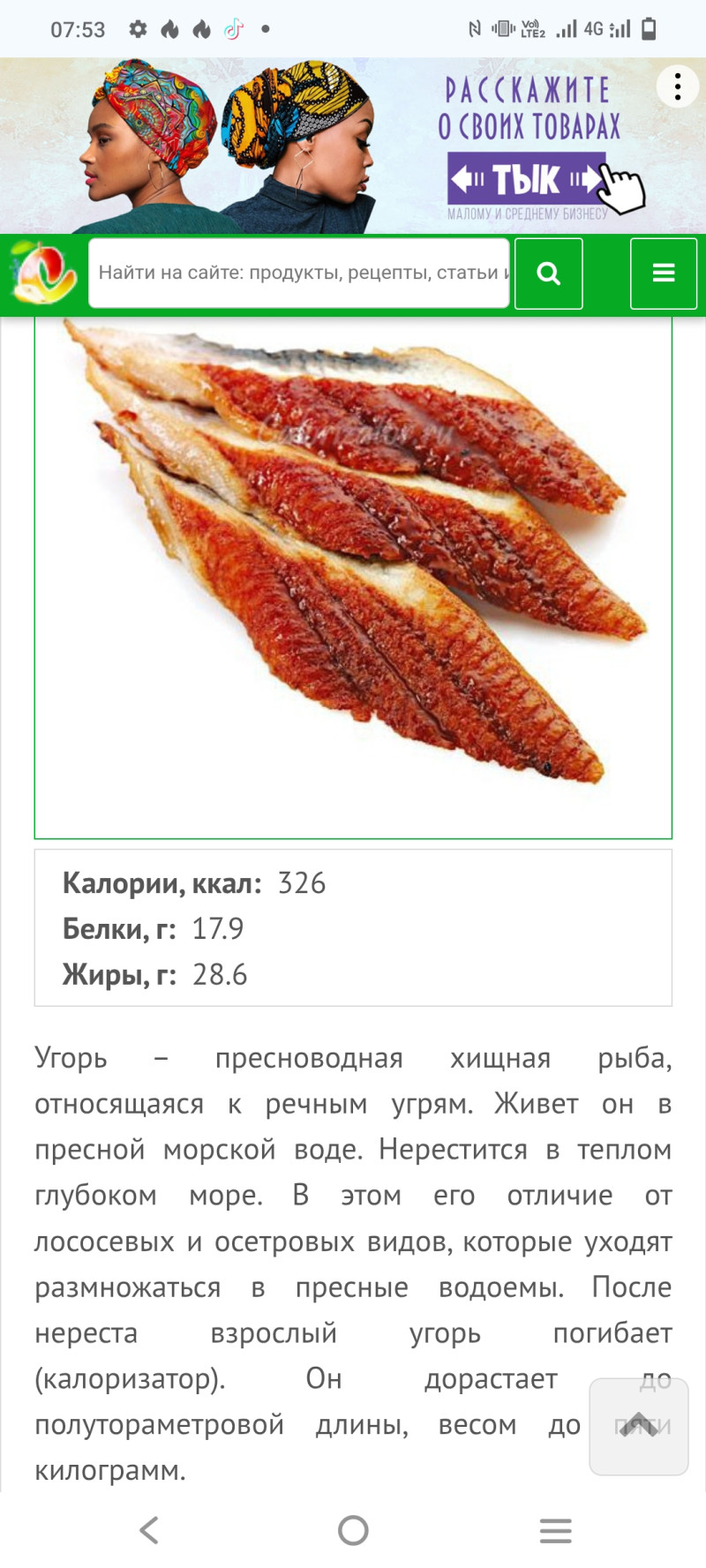Screen dimensions: 706x1568
Task: Tap the green magnifier search button
Action: pyautogui.click(x=548, y=274)
